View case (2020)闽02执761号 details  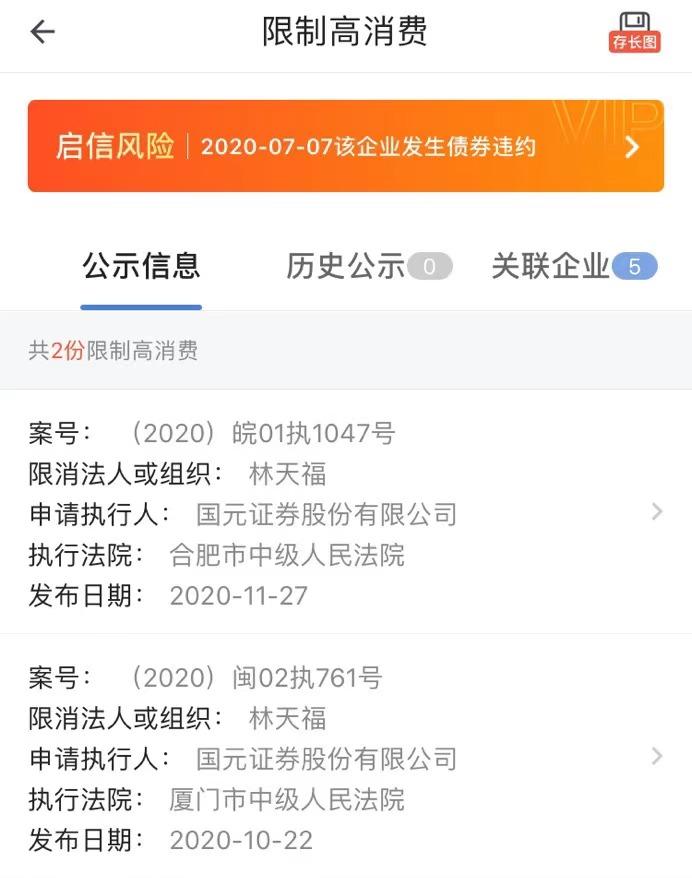tap(345, 757)
